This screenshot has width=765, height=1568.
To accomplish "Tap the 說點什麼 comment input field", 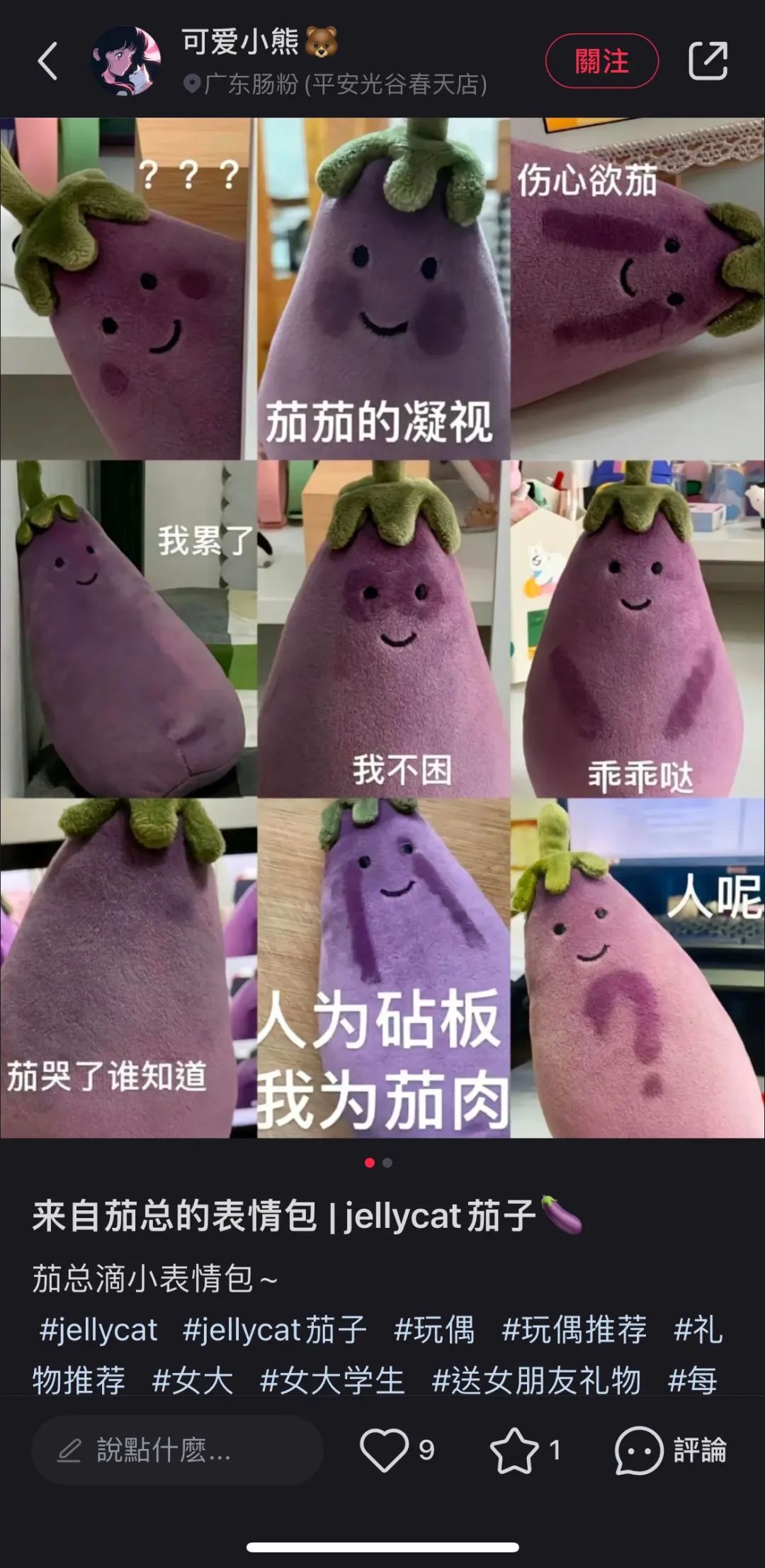I will click(x=177, y=1450).
